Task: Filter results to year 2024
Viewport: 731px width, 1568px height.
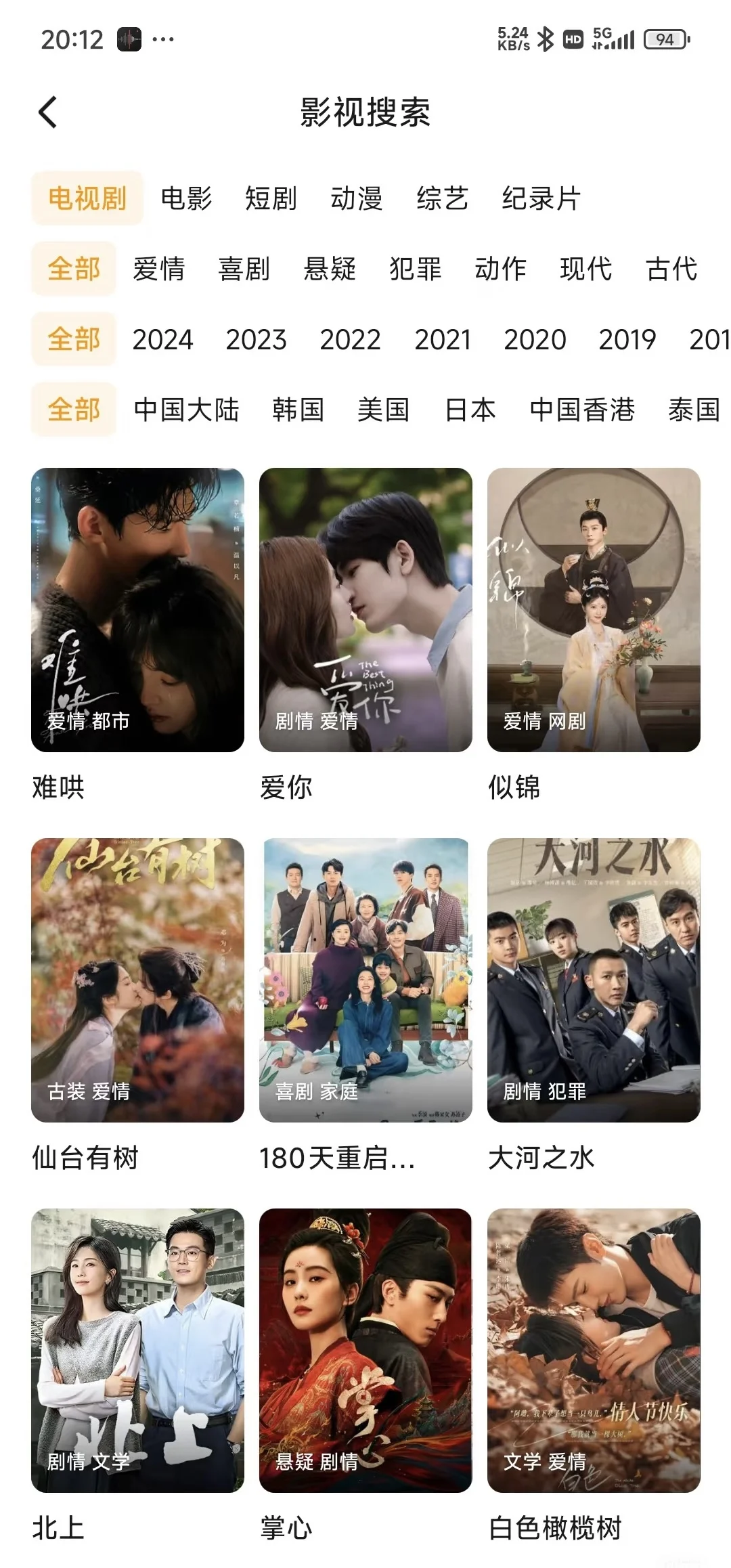Action: pos(162,339)
